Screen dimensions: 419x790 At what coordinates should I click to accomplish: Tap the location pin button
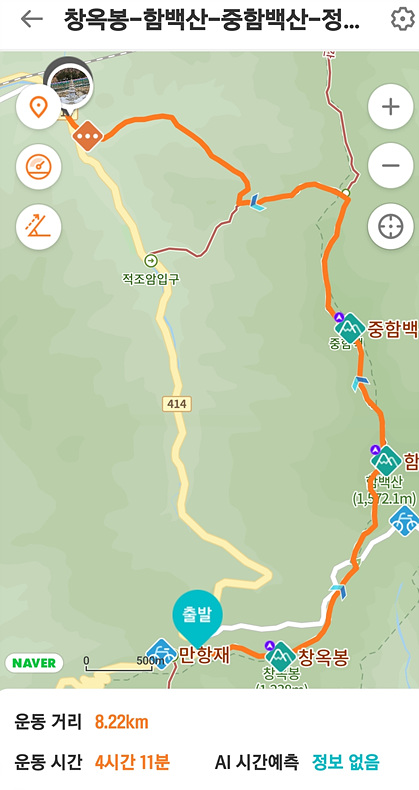[x=39, y=107]
